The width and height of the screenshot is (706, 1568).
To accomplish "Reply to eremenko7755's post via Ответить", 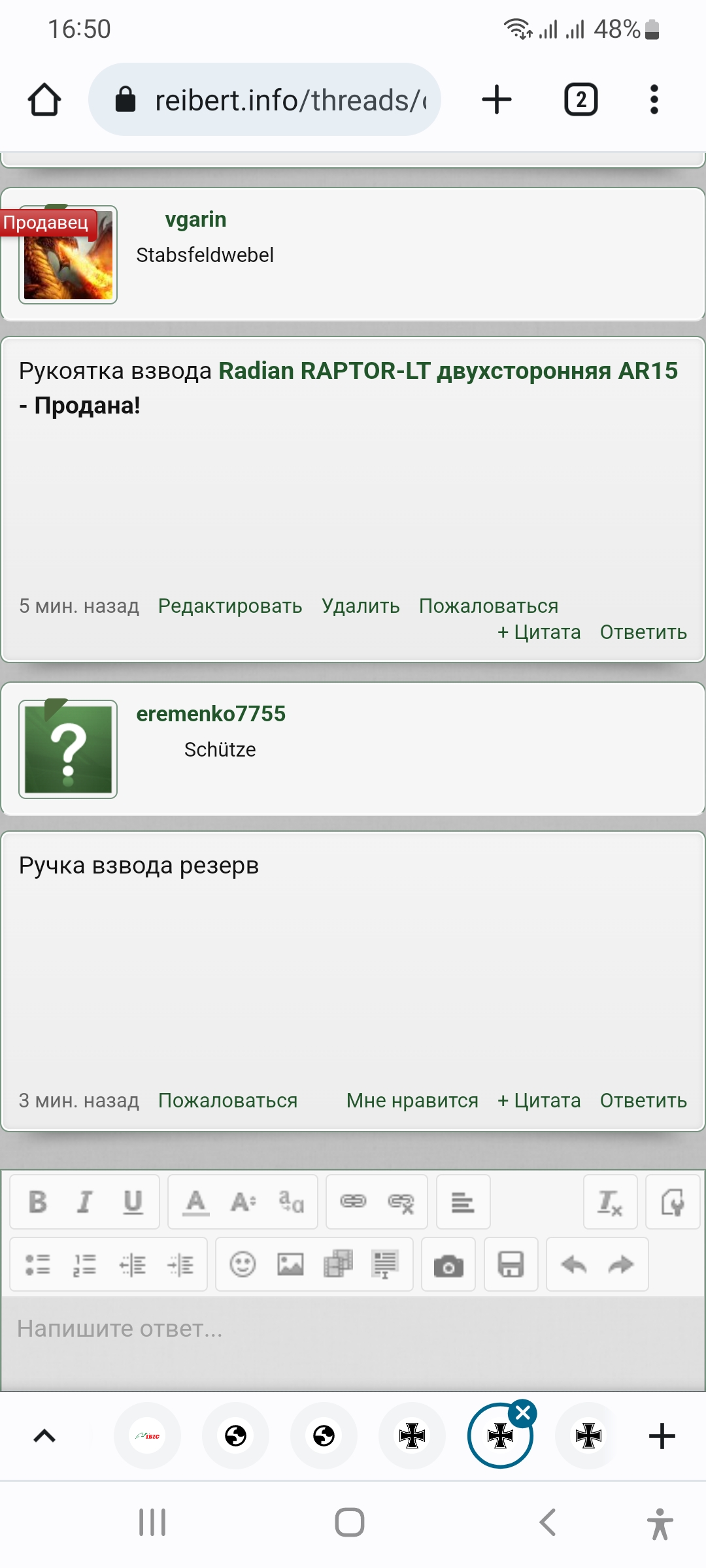I will tap(643, 1100).
